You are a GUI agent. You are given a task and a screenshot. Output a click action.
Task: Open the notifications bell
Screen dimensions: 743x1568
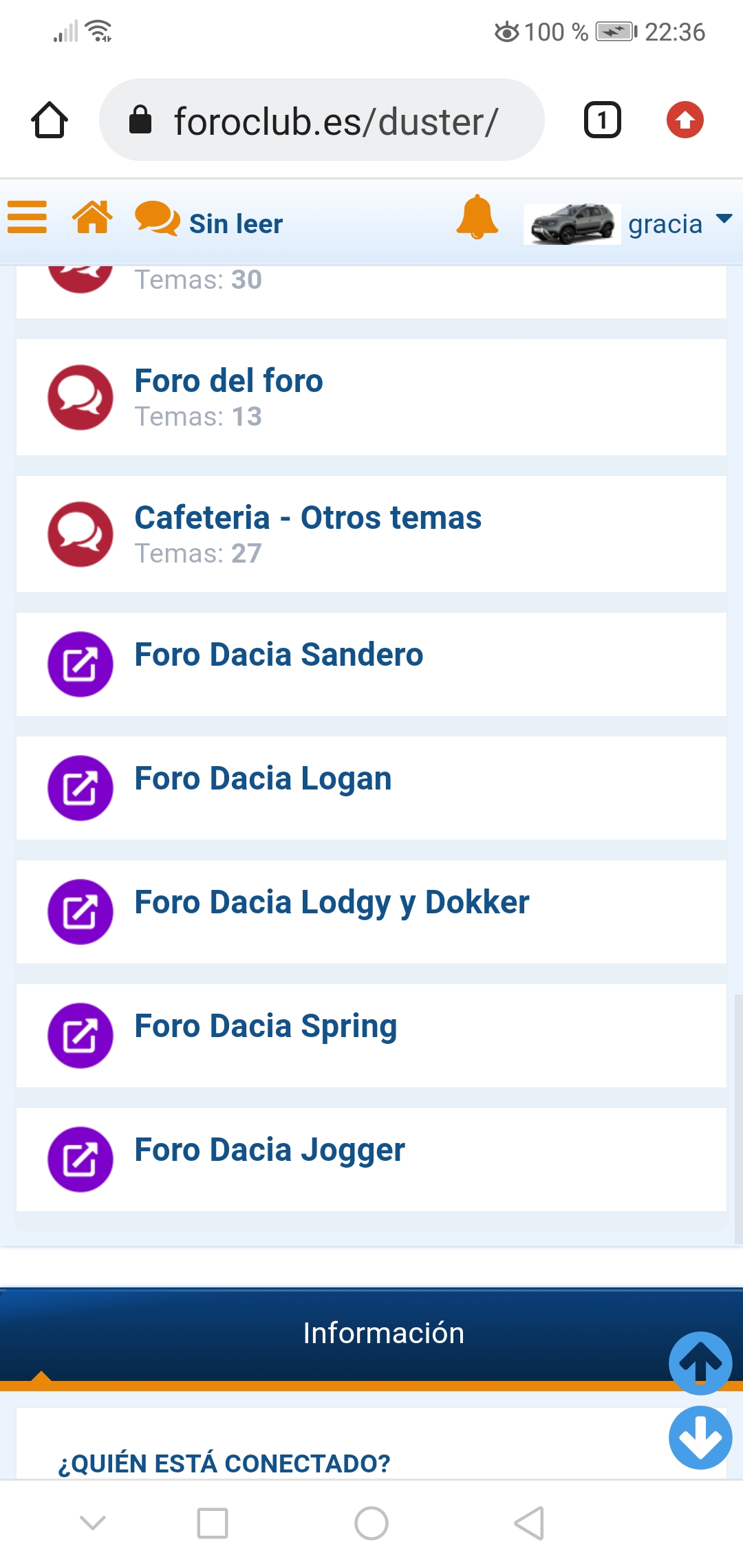(477, 217)
